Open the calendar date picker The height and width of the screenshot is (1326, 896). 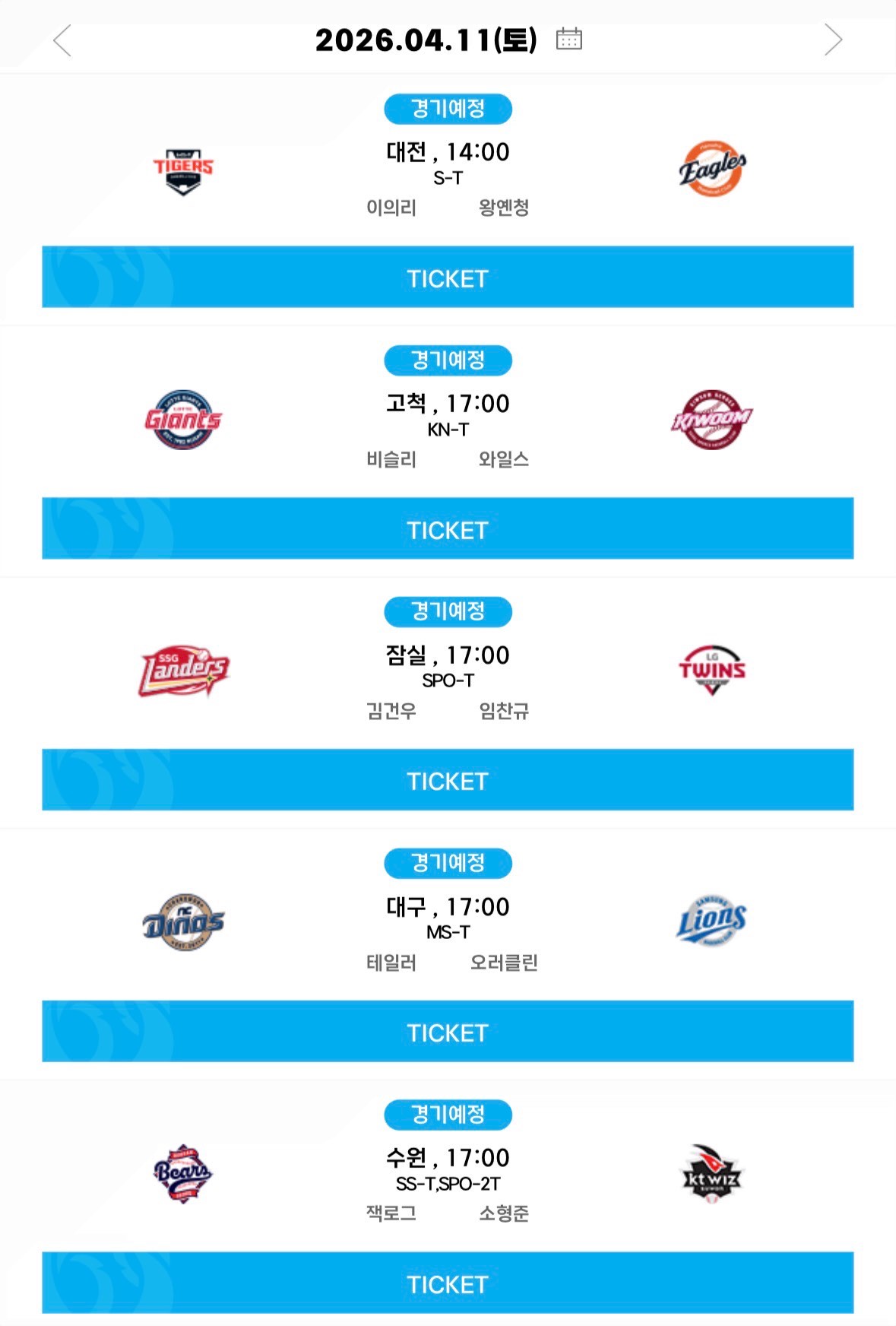click(568, 39)
